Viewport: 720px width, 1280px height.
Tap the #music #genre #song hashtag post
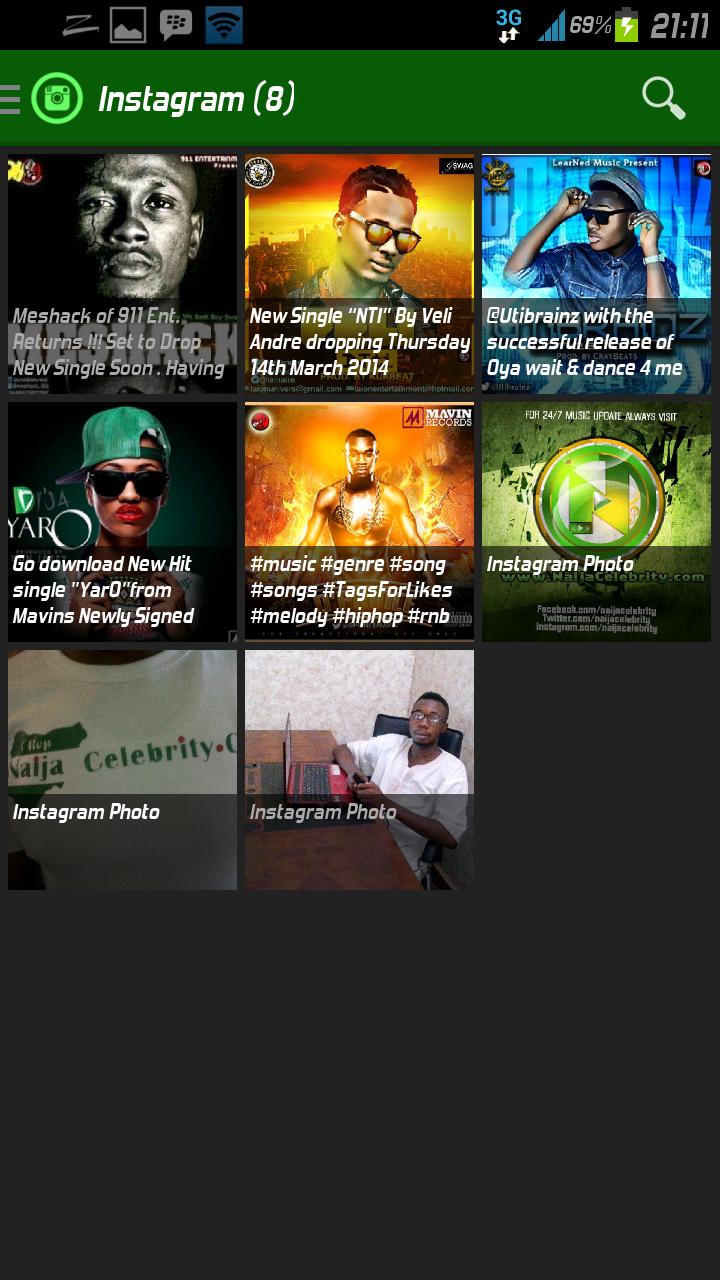[359, 521]
